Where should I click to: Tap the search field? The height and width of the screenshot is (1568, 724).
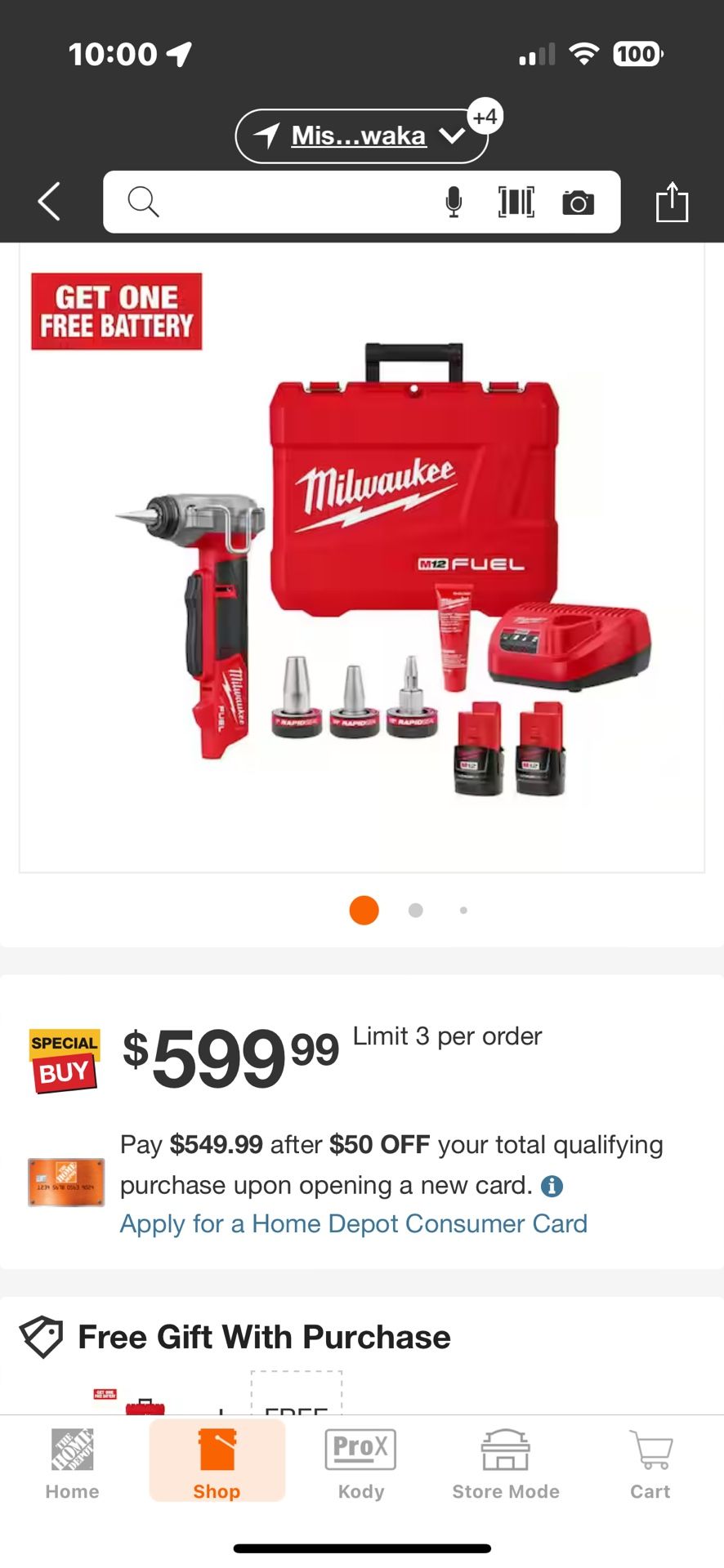[286, 202]
